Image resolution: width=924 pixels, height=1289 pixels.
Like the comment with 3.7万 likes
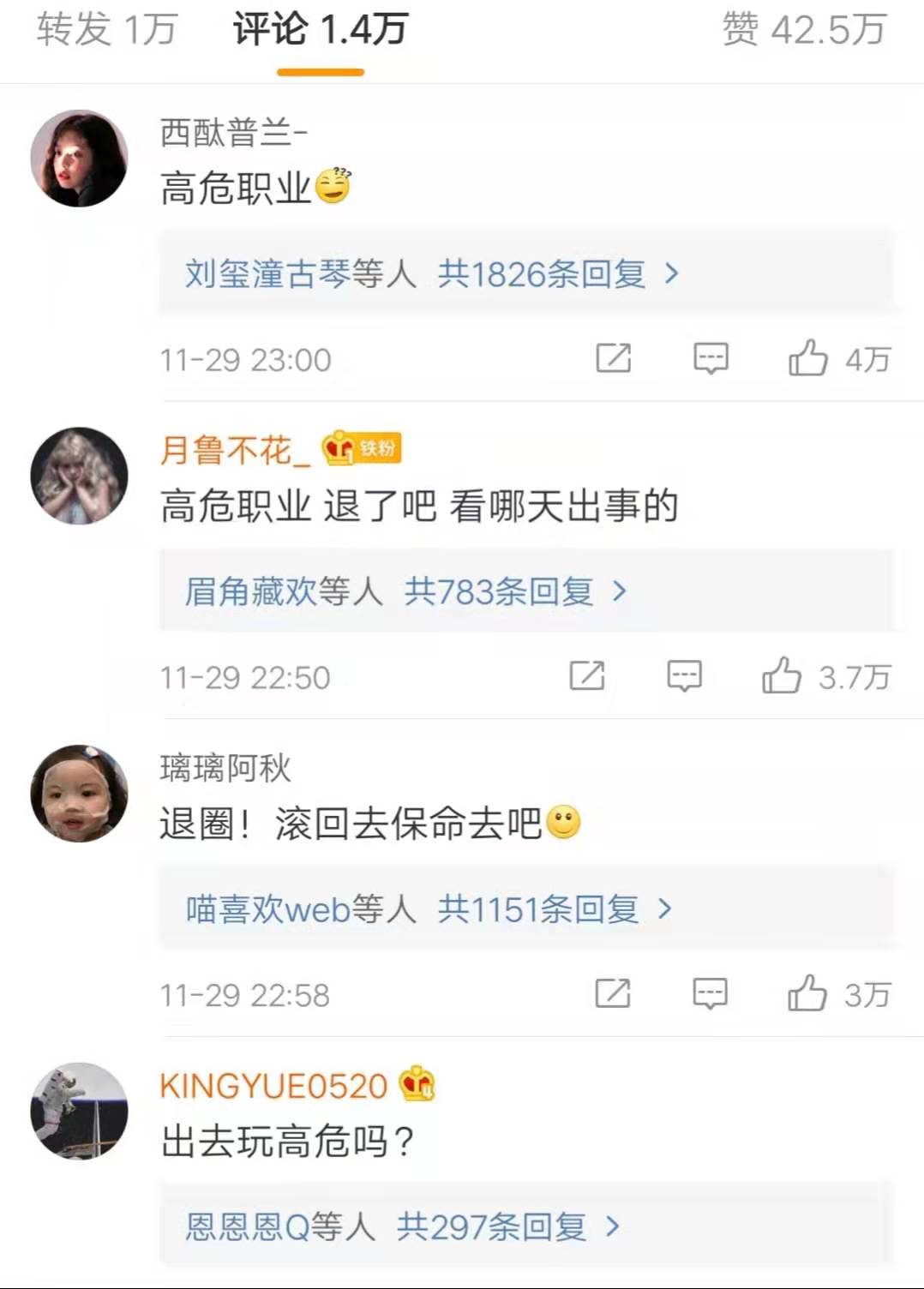click(782, 676)
